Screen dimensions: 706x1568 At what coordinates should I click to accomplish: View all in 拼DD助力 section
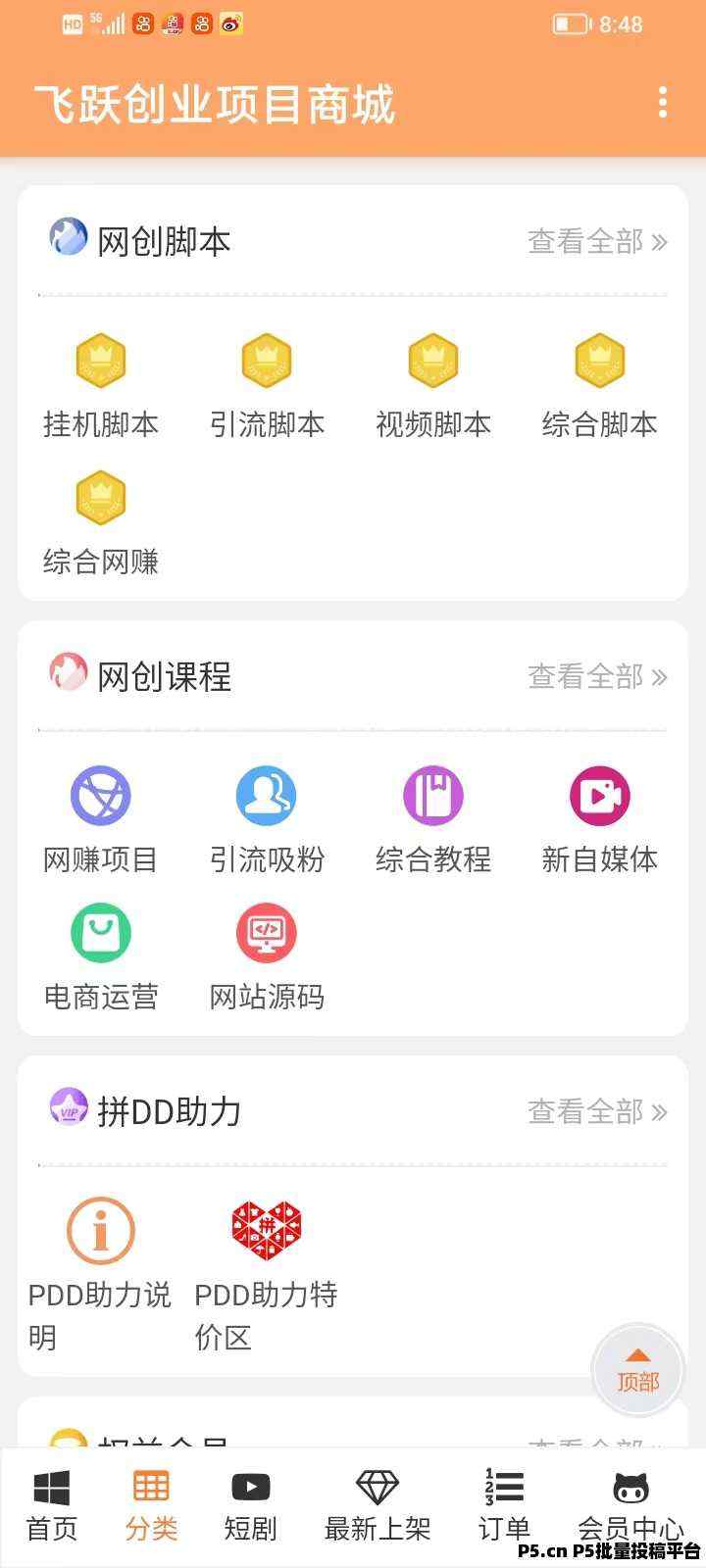597,1111
